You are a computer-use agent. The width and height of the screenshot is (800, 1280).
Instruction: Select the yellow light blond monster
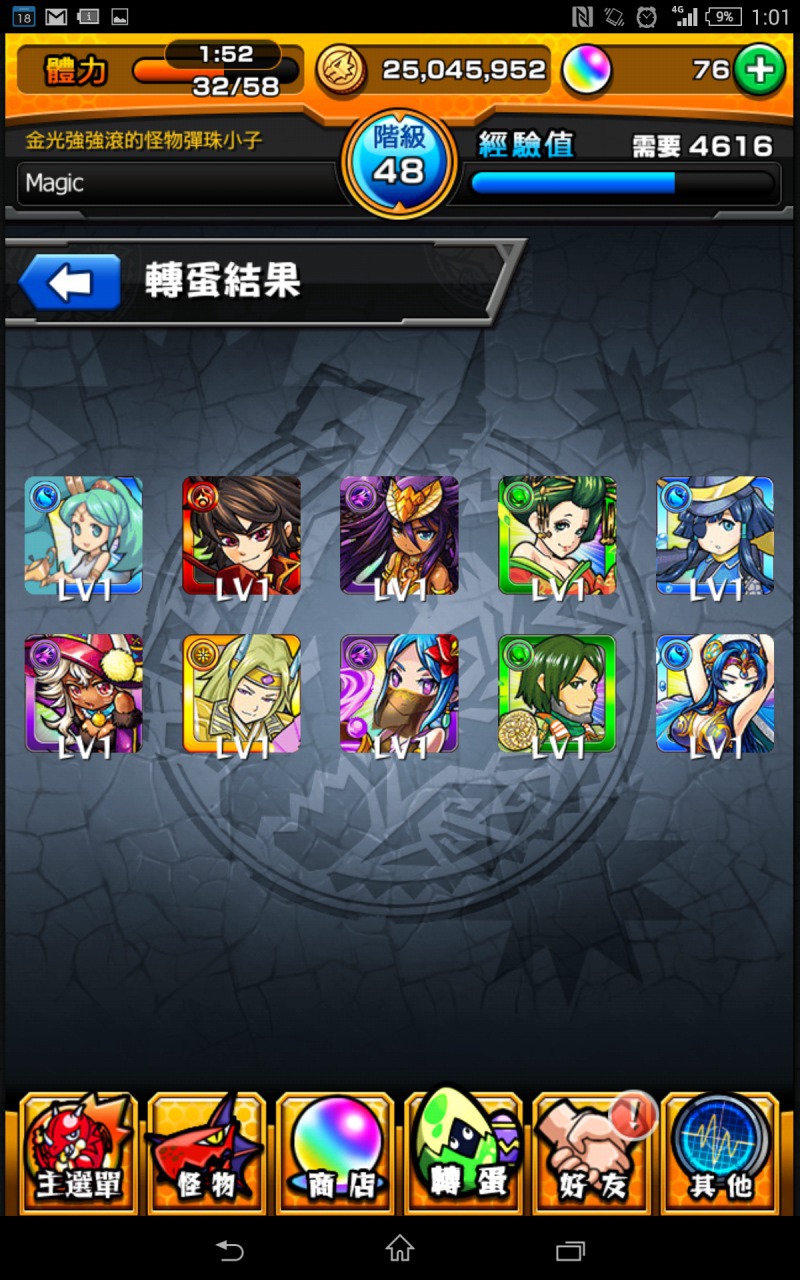click(x=241, y=693)
